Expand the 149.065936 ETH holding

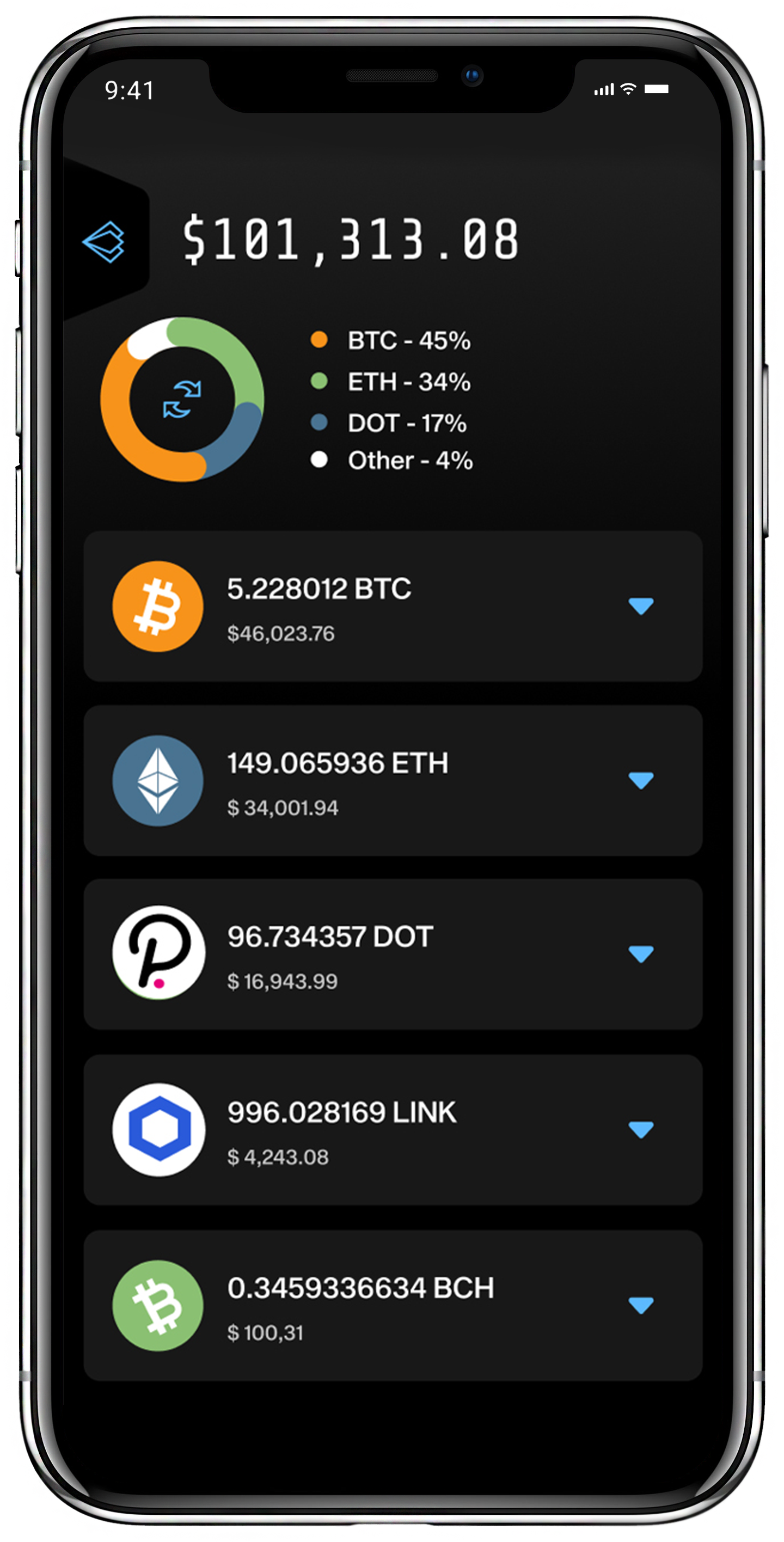click(x=640, y=780)
